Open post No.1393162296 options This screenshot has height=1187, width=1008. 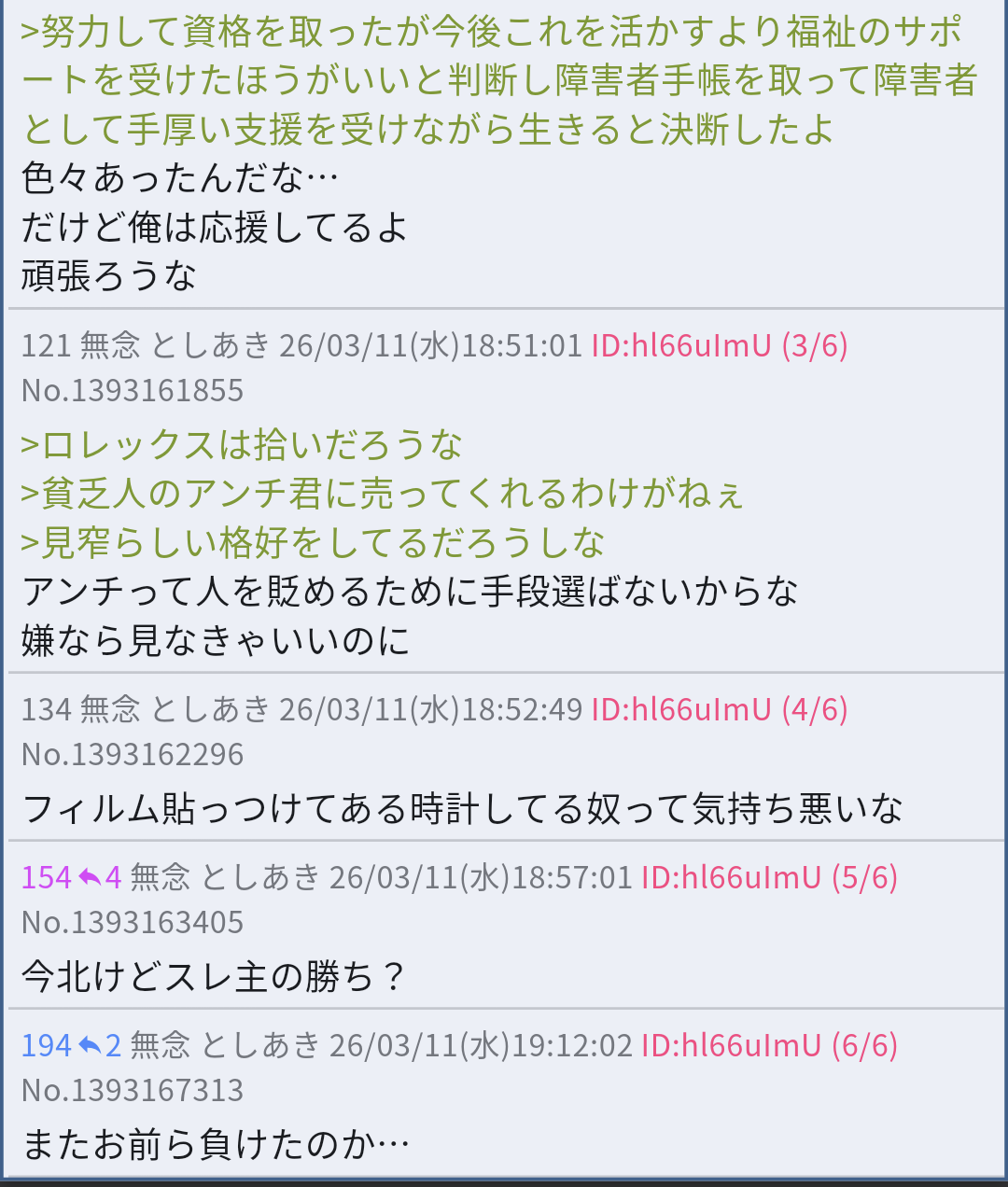tap(133, 754)
